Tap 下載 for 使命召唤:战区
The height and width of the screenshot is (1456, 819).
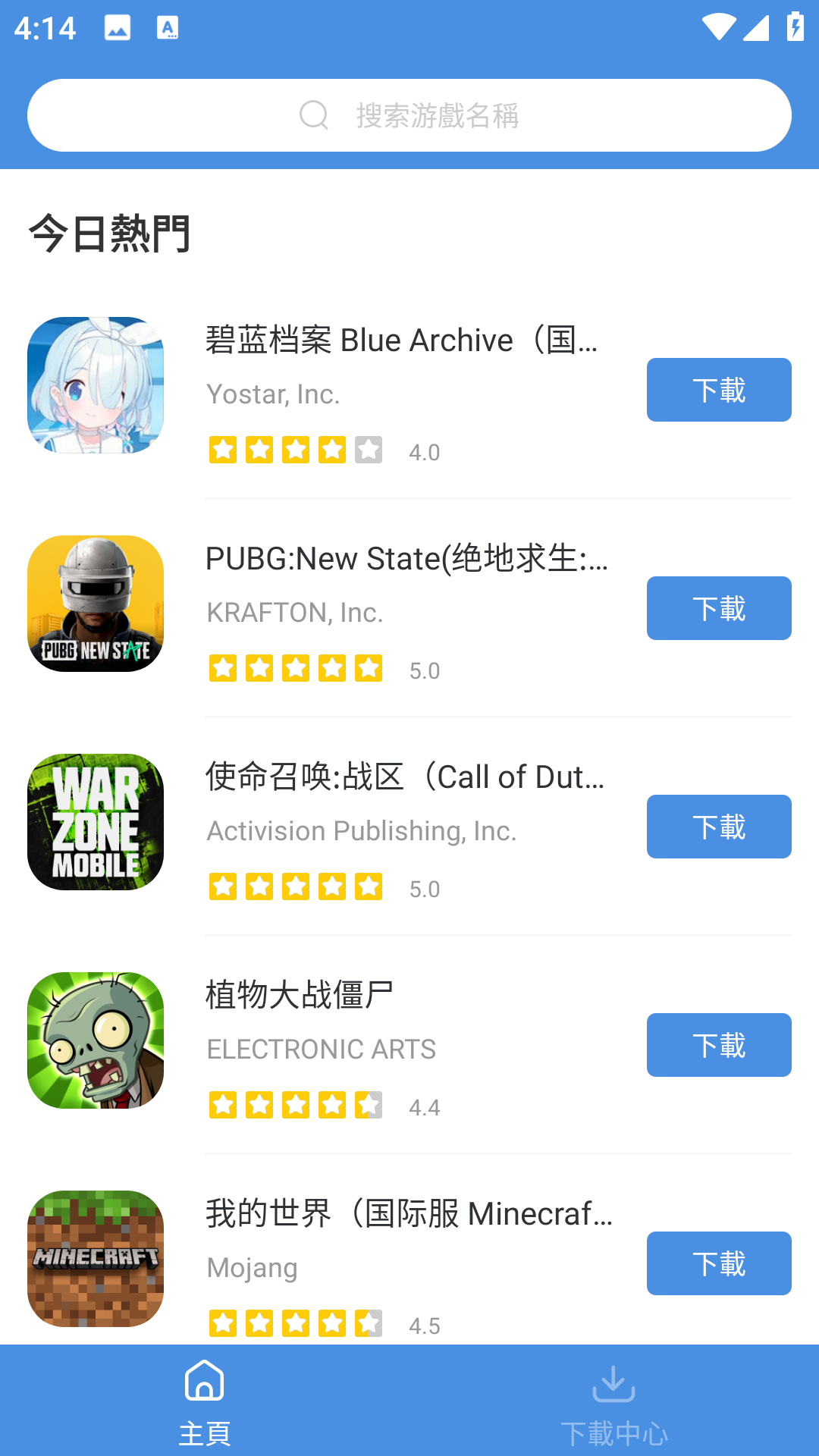(x=718, y=827)
